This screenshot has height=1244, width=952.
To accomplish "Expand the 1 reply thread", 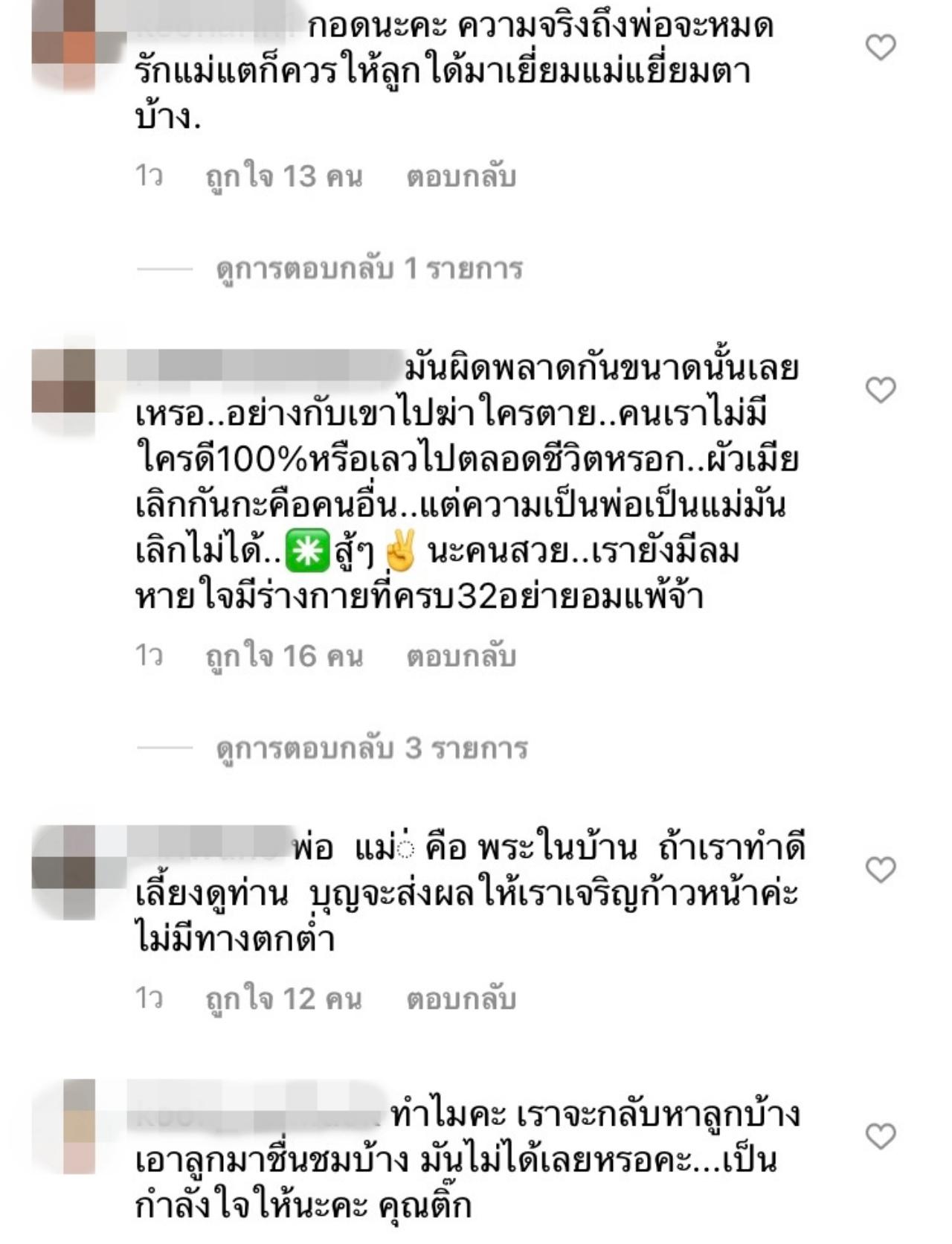I will (369, 269).
